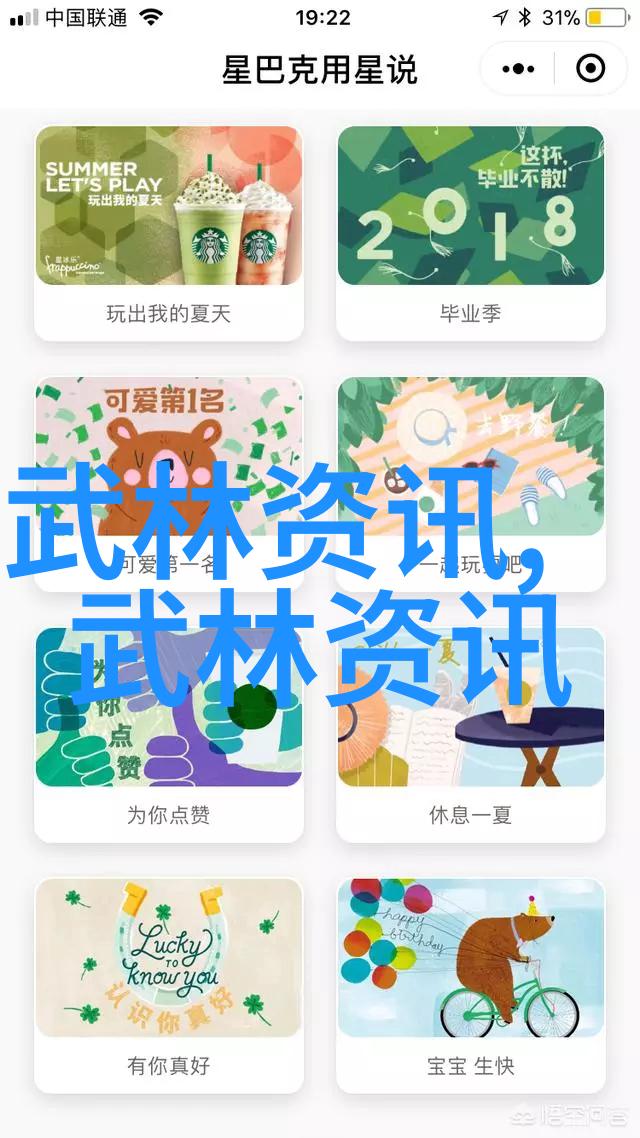Close the mini program via circle button
This screenshot has height=1138, width=640.
(591, 69)
